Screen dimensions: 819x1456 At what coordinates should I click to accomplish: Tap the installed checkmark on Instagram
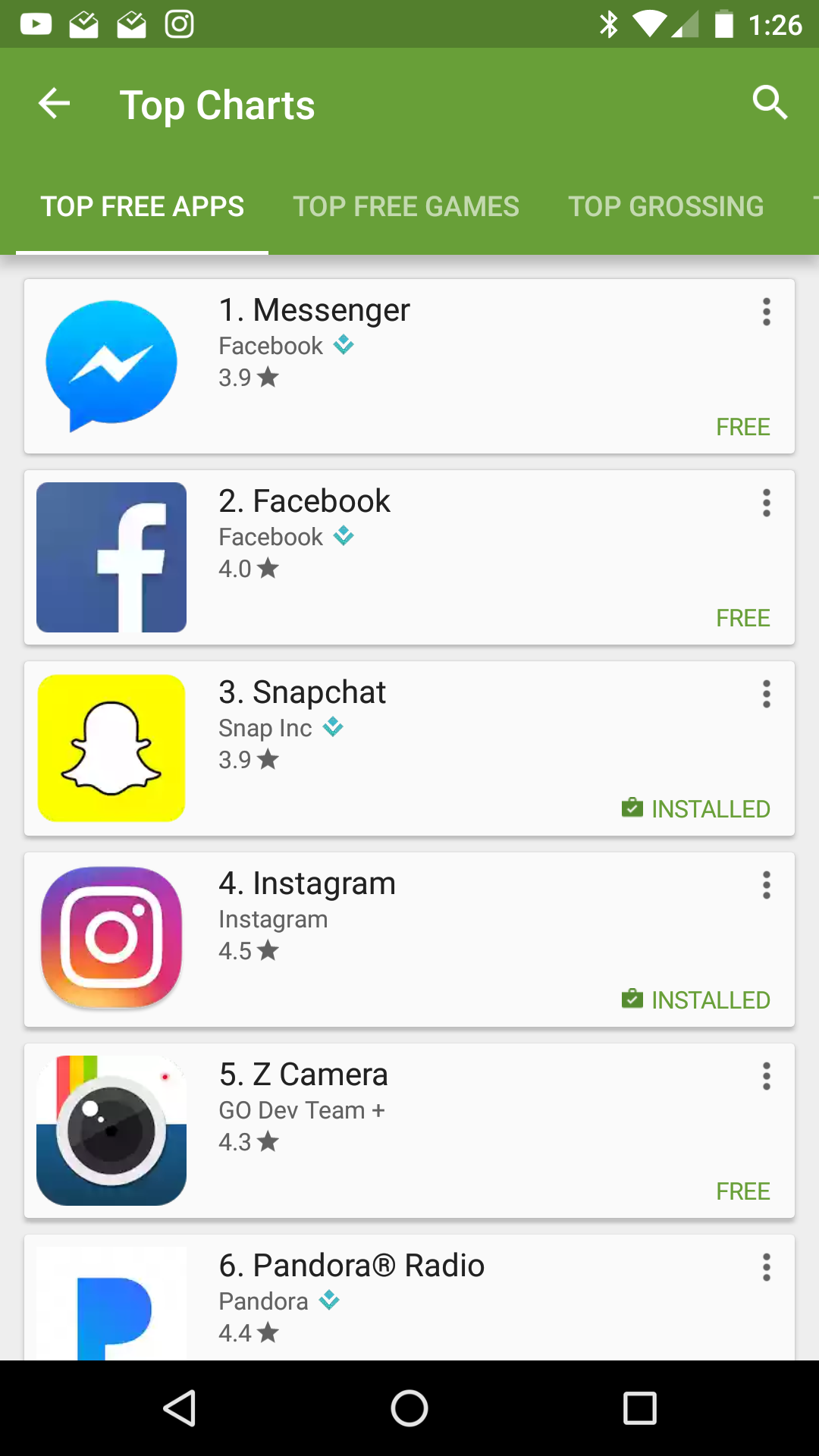(x=631, y=999)
